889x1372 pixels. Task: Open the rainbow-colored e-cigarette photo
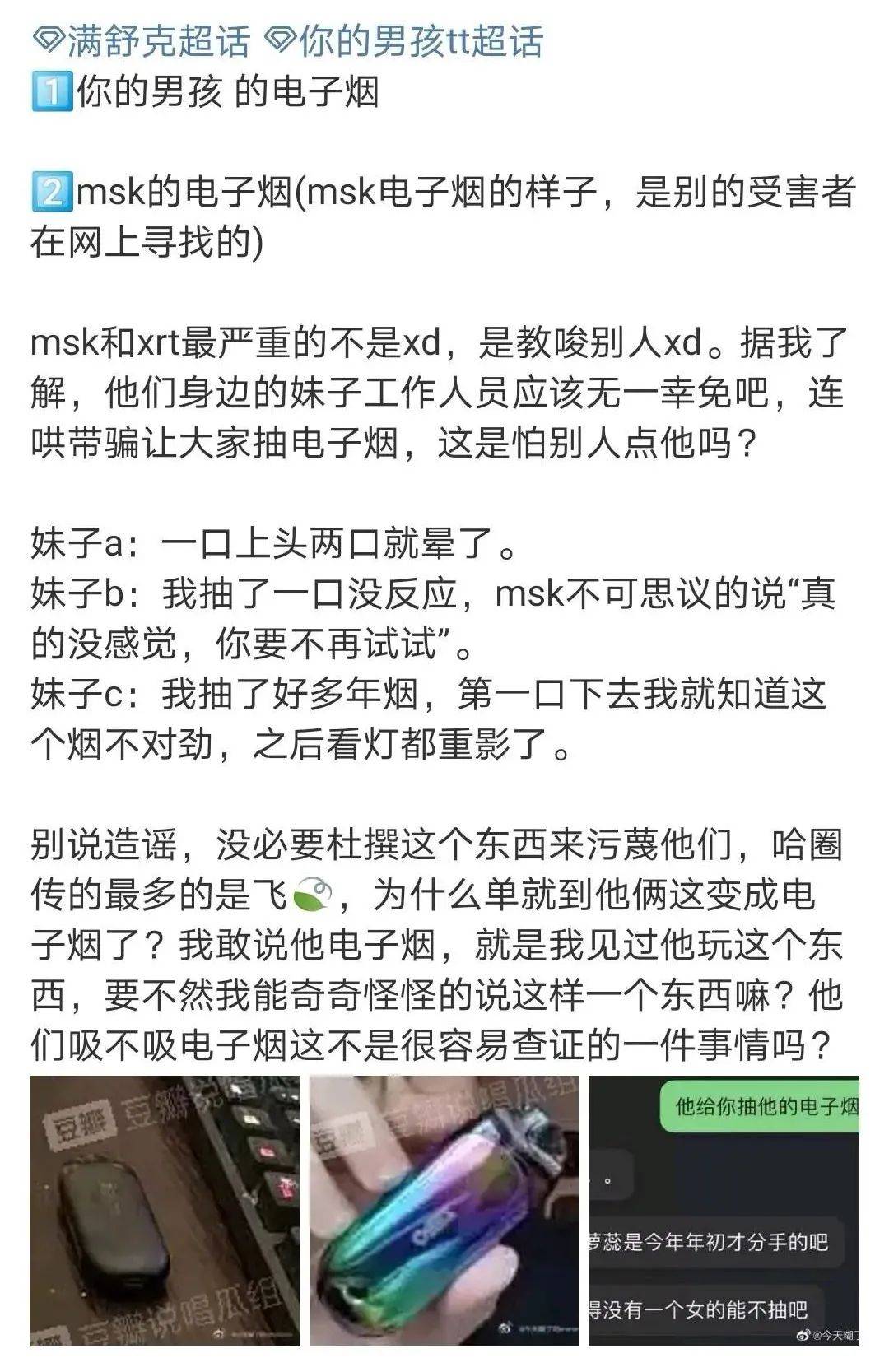444,1210
